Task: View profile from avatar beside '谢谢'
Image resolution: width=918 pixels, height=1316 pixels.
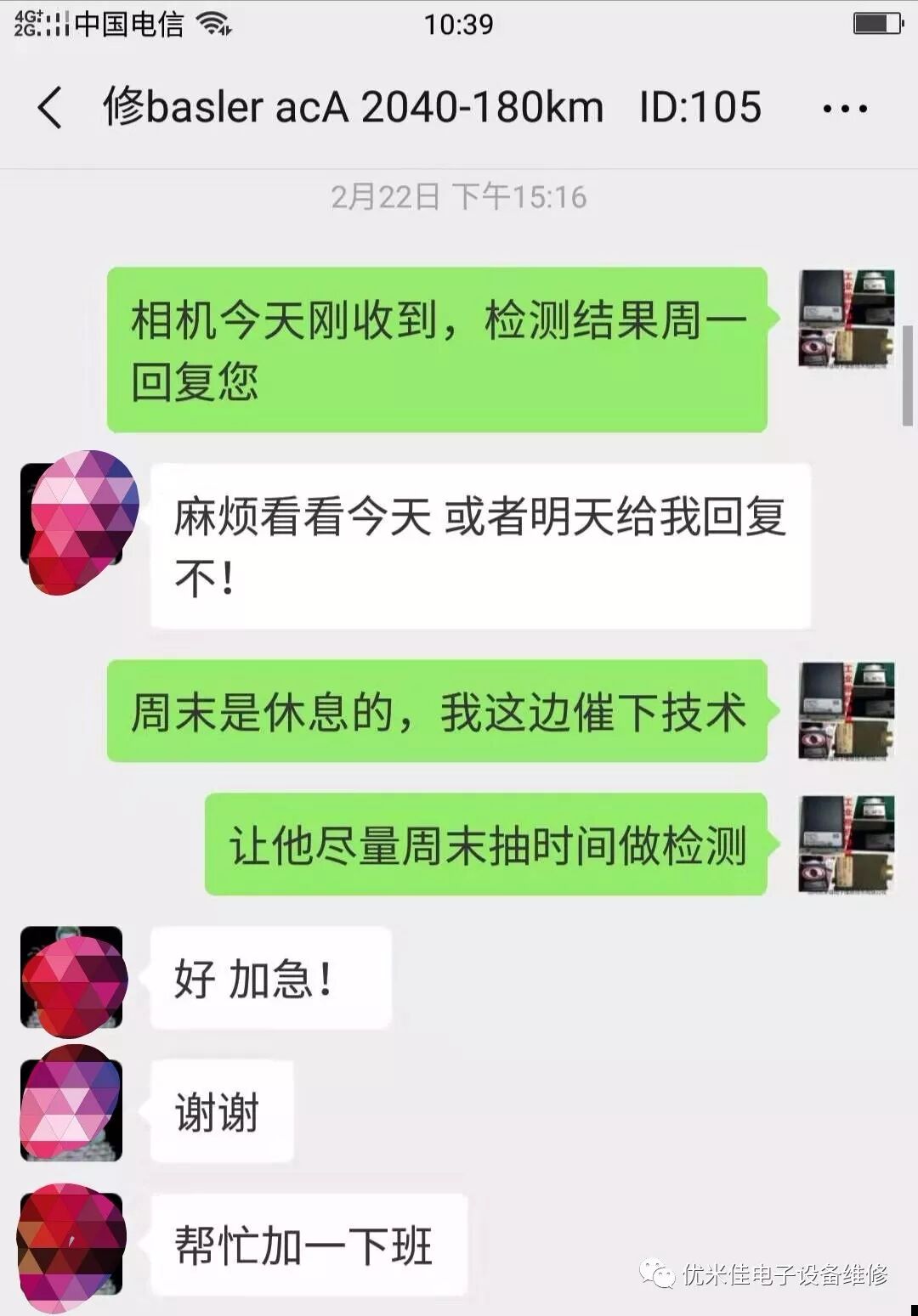Action: [72, 1109]
